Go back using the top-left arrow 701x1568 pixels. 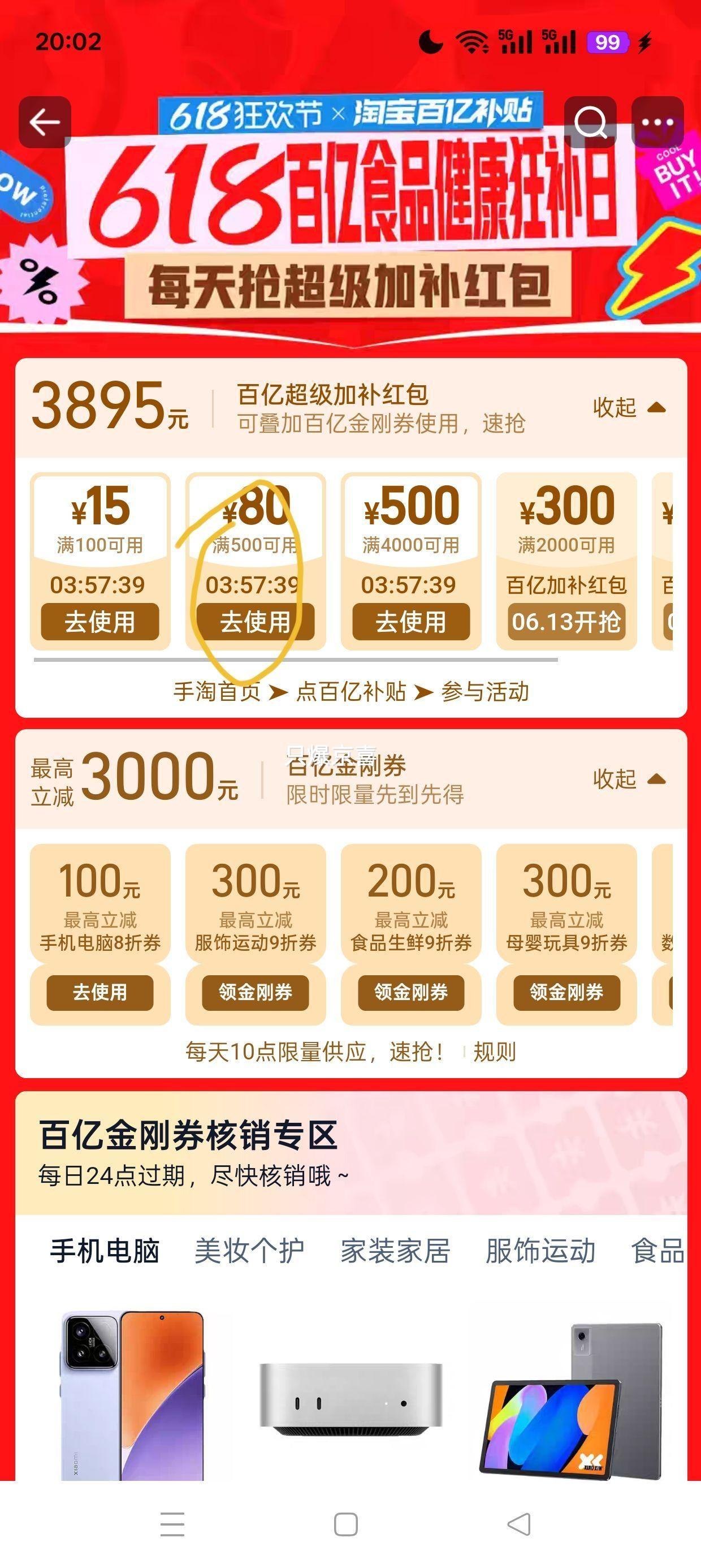point(45,122)
